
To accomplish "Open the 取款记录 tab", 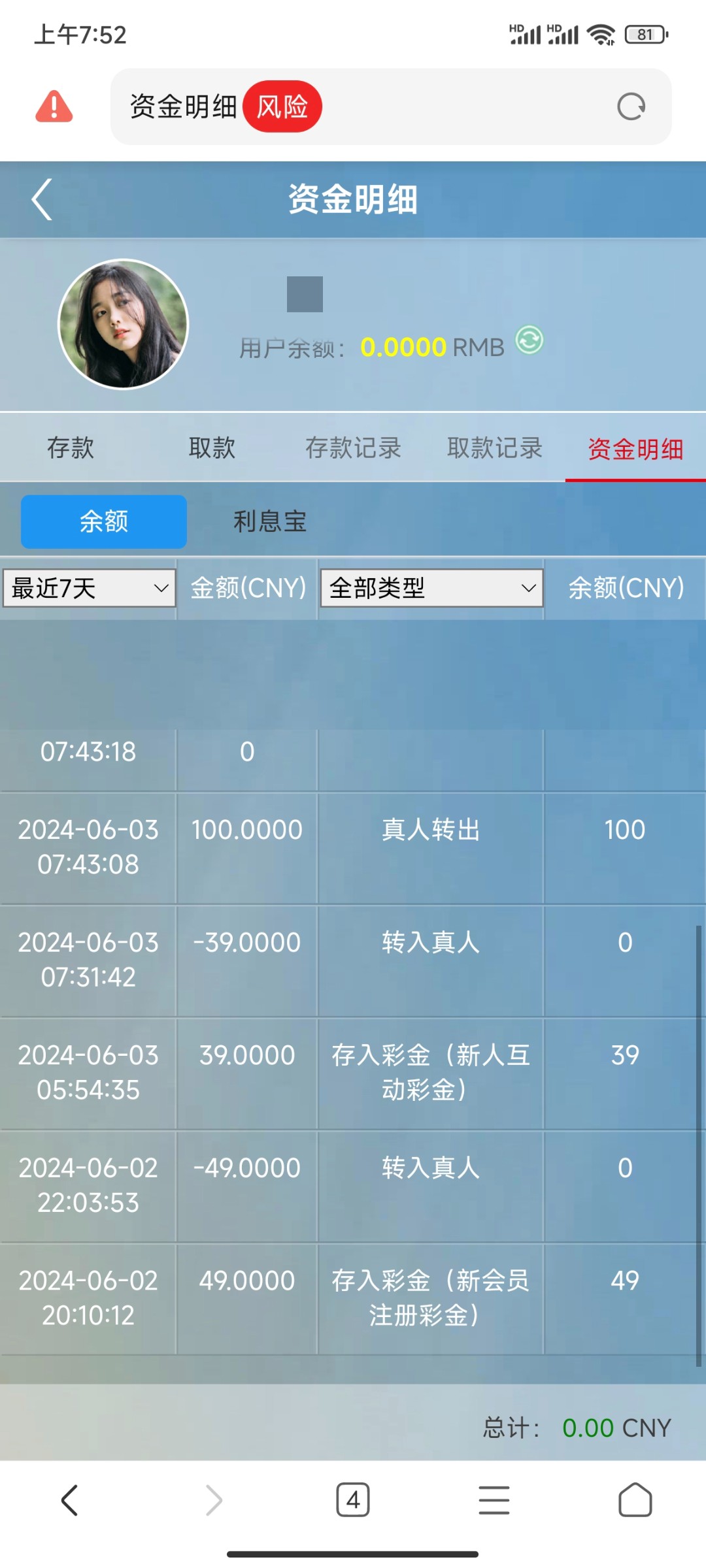I will (x=494, y=448).
